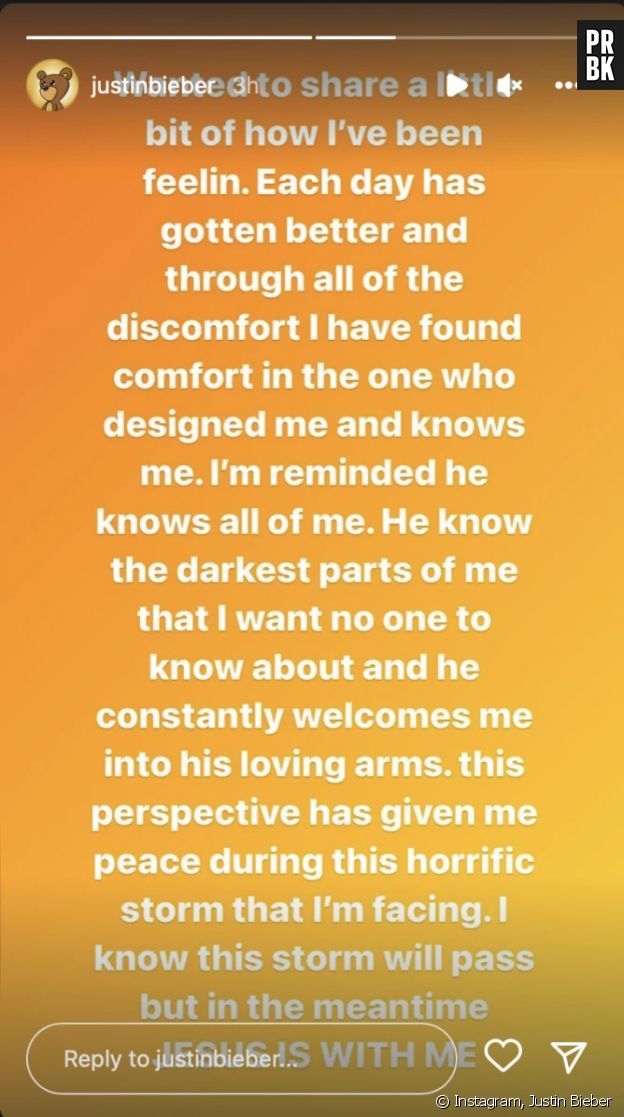Like this story with the heart icon
This screenshot has height=1117, width=624.
click(x=503, y=1056)
